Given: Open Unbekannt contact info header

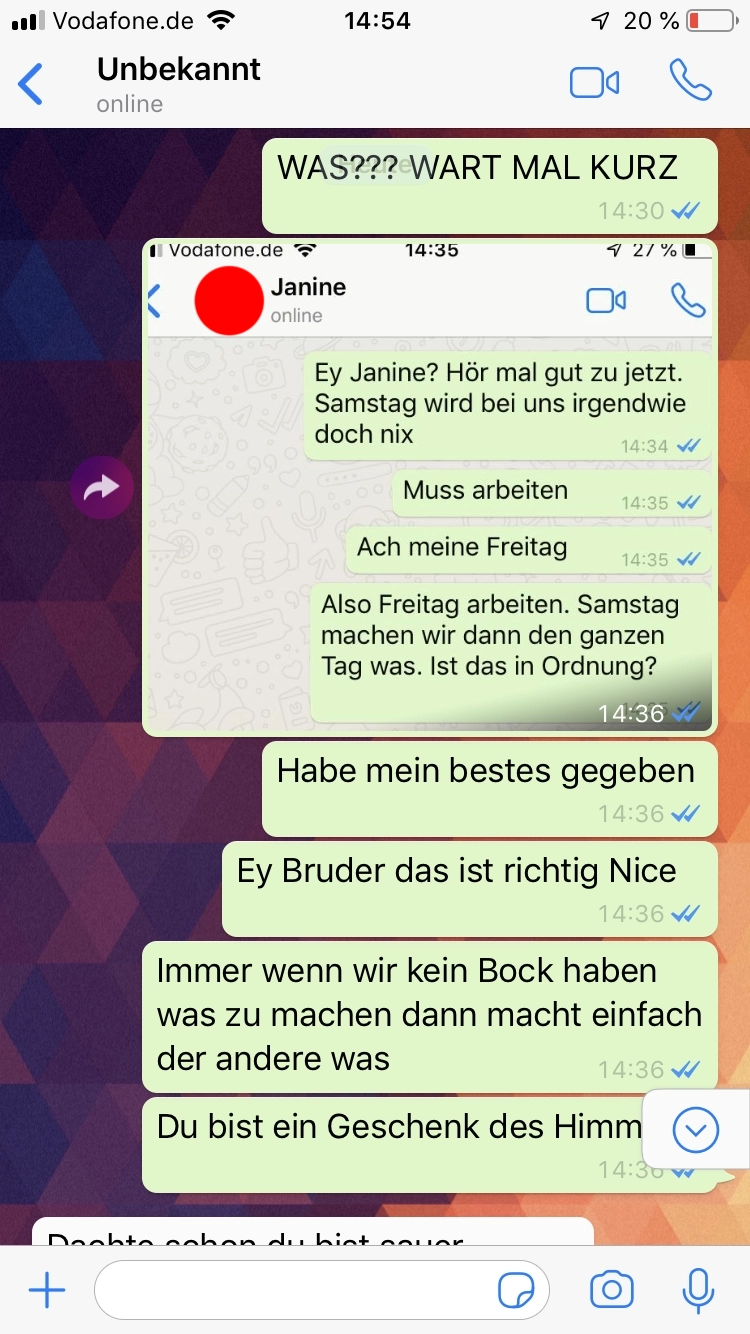Looking at the screenshot, I should 180,84.
